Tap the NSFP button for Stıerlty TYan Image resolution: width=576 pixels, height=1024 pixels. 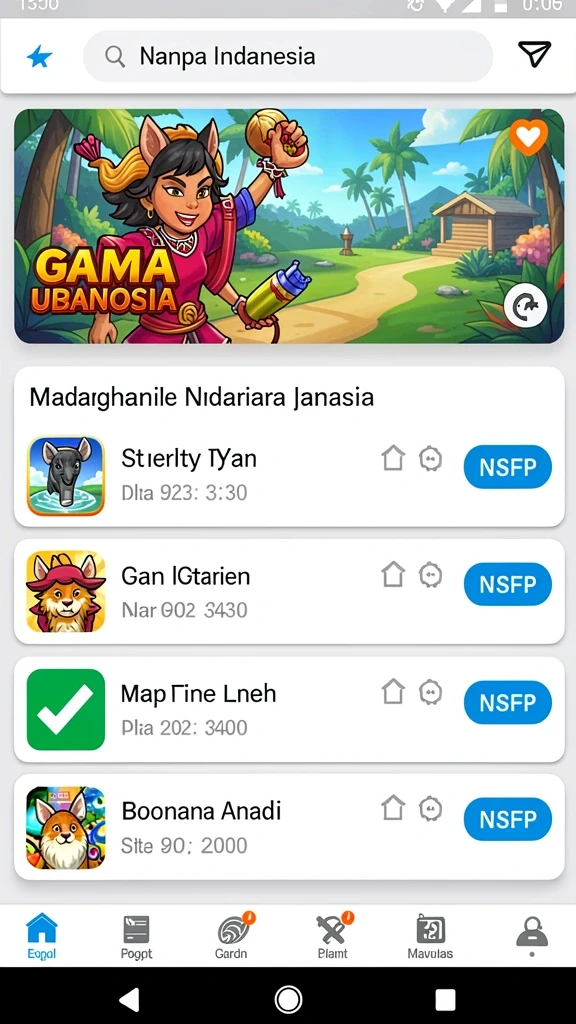[x=507, y=467]
